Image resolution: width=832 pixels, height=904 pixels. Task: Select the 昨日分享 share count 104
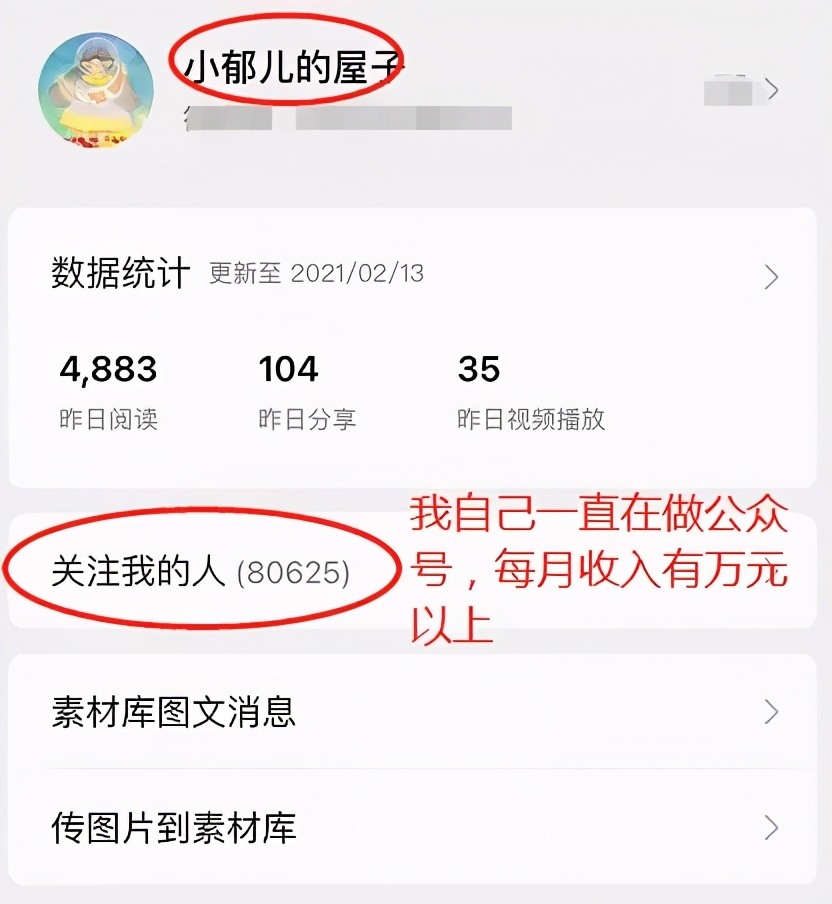(x=289, y=369)
